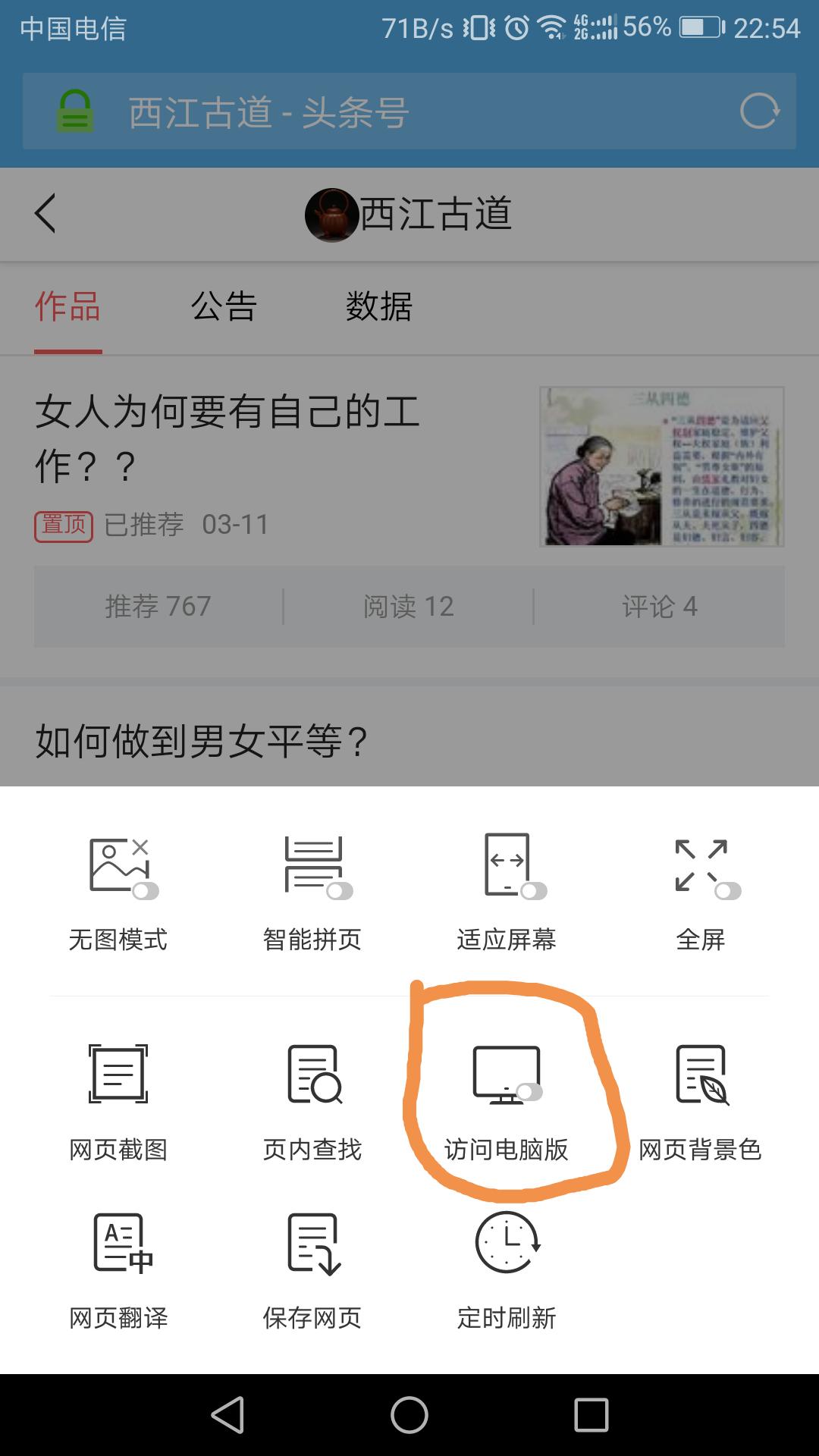
Task: Open the 数据 tab
Action: [x=379, y=307]
